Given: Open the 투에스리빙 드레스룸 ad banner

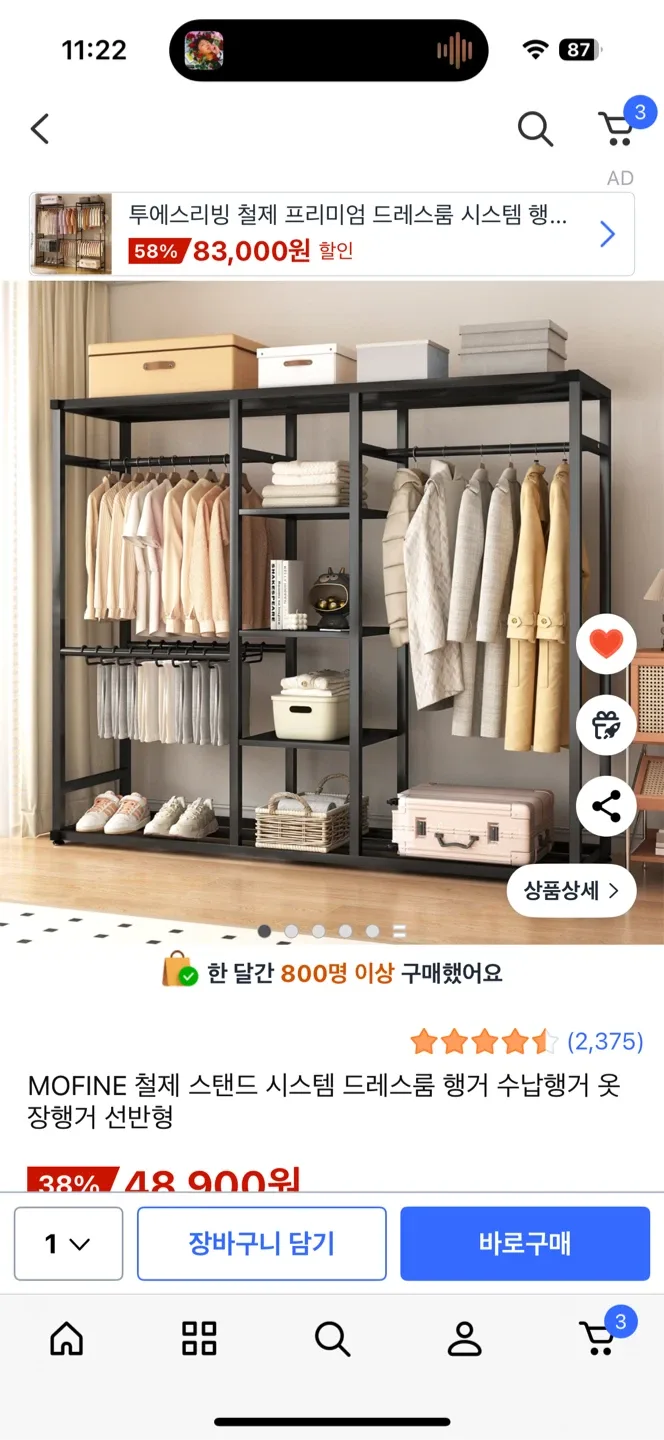Looking at the screenshot, I should coord(332,234).
